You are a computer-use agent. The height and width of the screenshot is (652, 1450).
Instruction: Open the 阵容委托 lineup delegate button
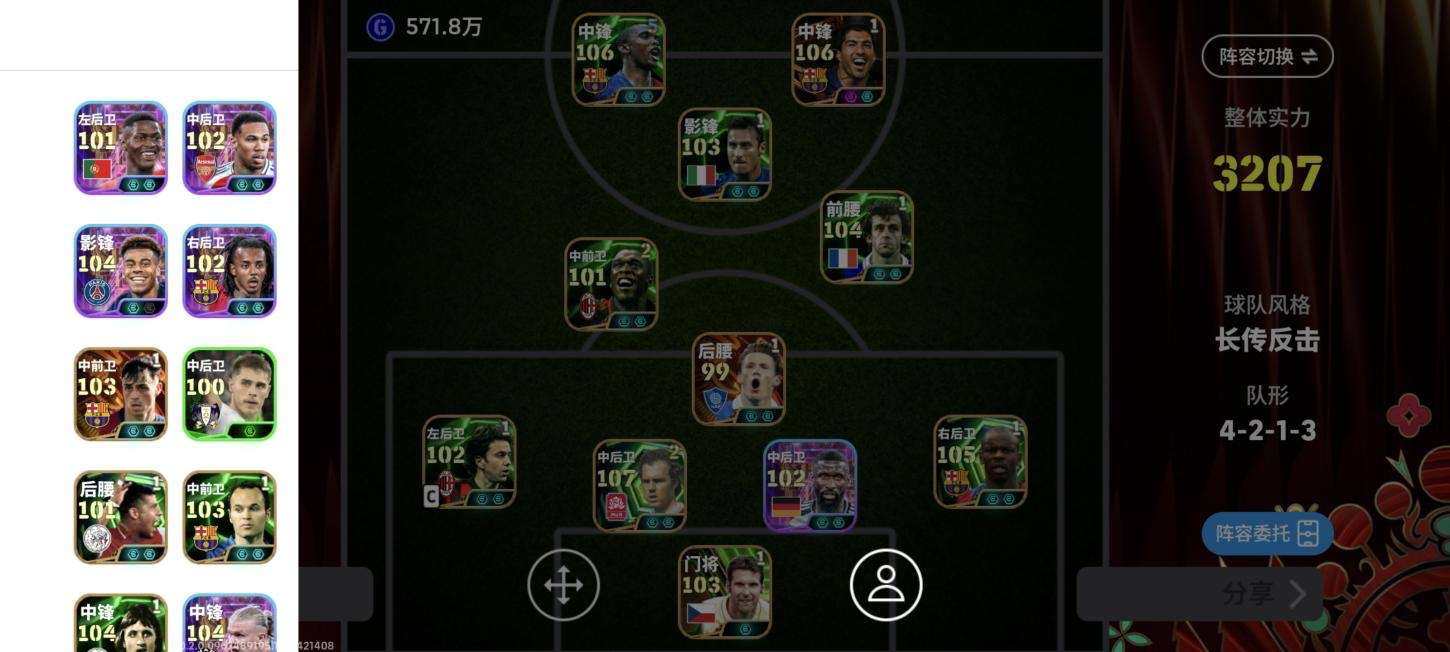pos(1267,533)
